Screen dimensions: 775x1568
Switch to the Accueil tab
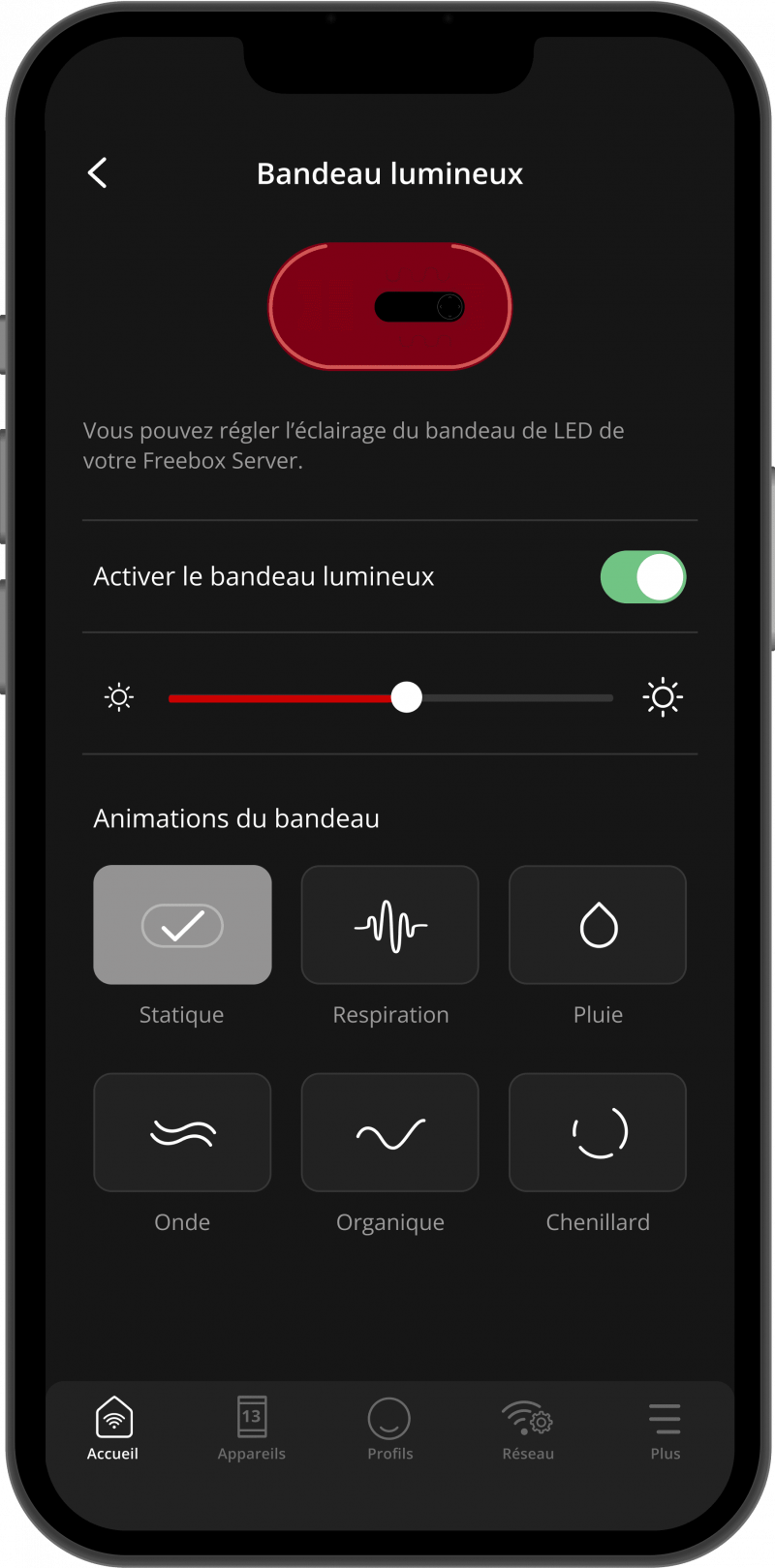coord(113,1429)
